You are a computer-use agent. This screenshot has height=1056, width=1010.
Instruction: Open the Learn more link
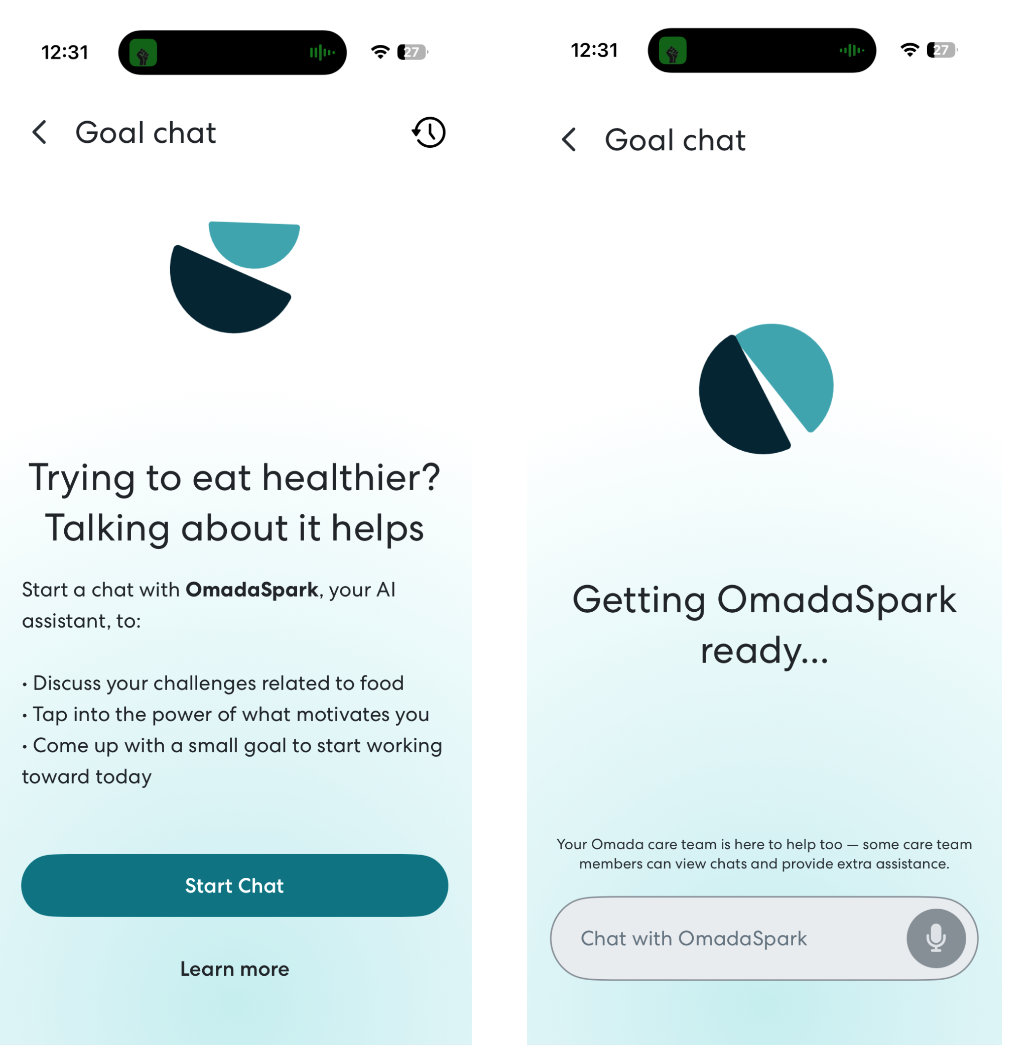click(234, 969)
